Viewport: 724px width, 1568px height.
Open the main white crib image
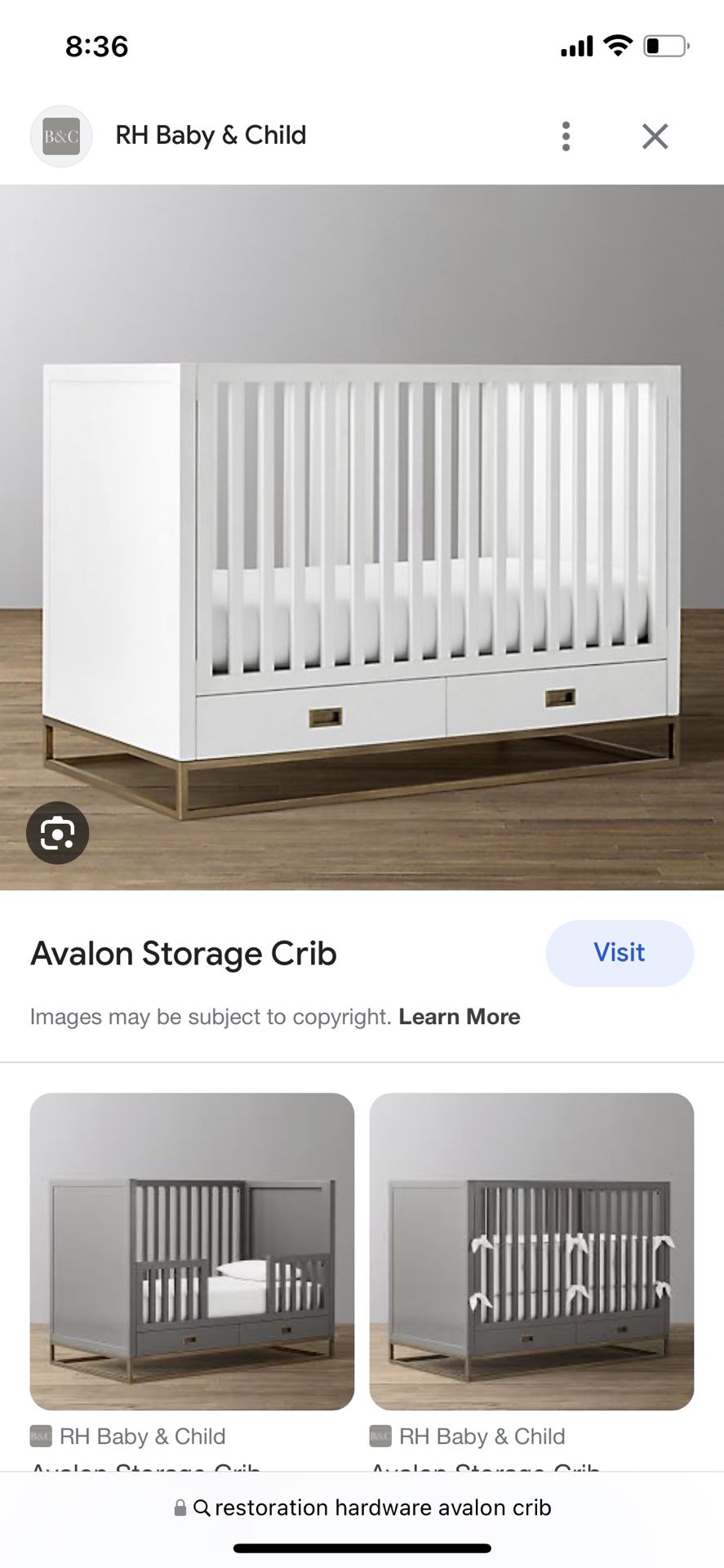(362, 537)
